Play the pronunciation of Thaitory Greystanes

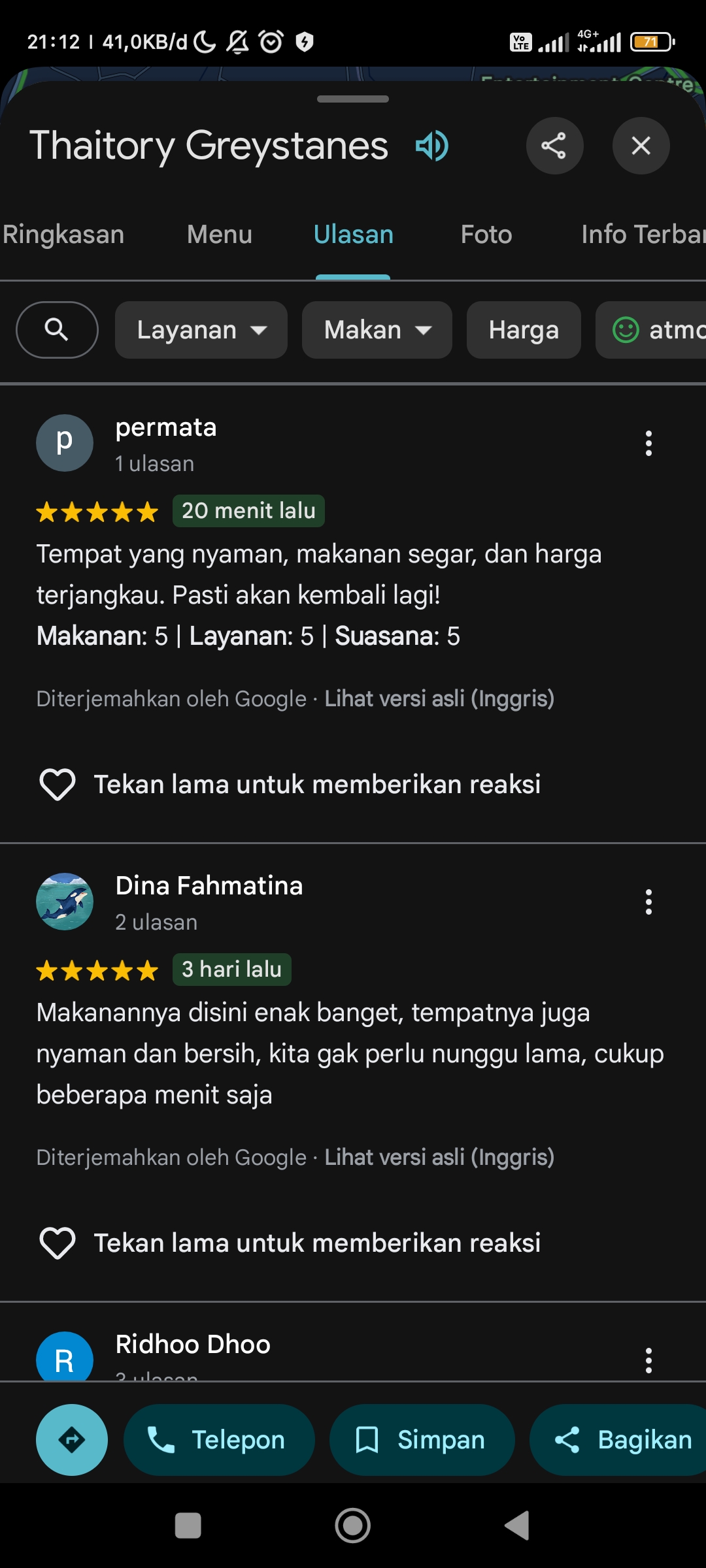coord(432,145)
